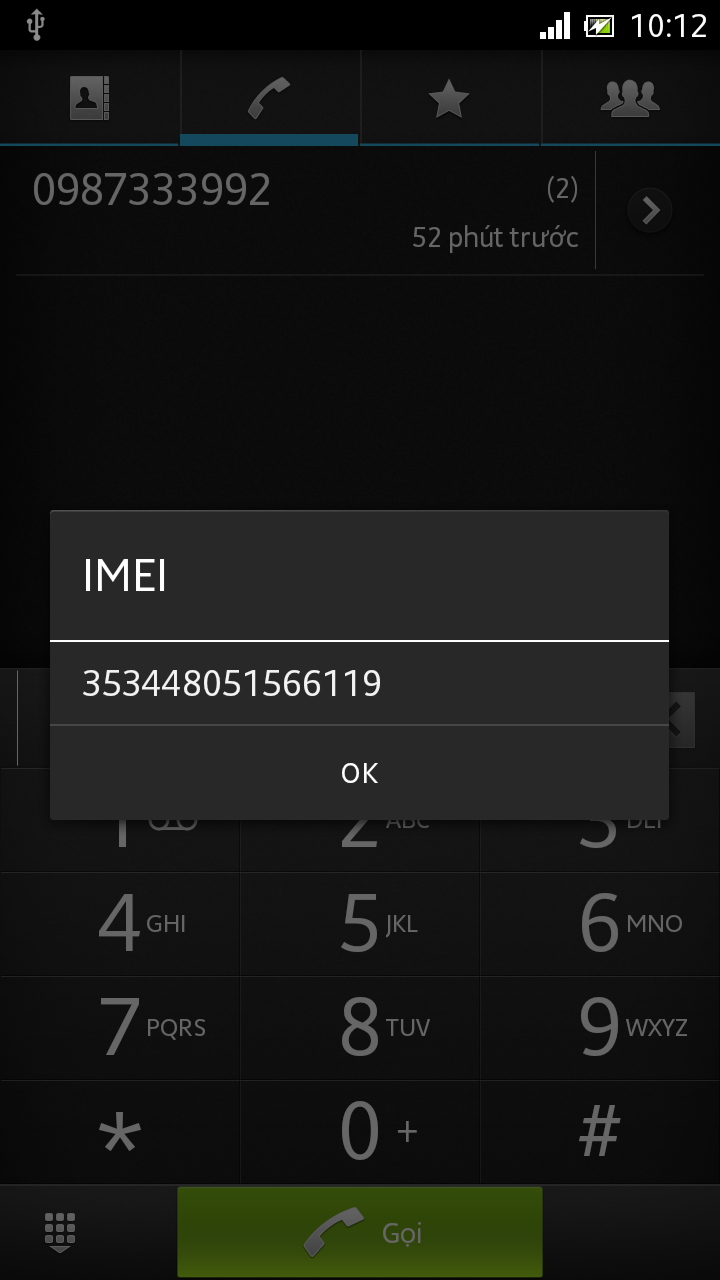
Task: Dial digit 0 on keypad
Action: (x=360, y=1132)
